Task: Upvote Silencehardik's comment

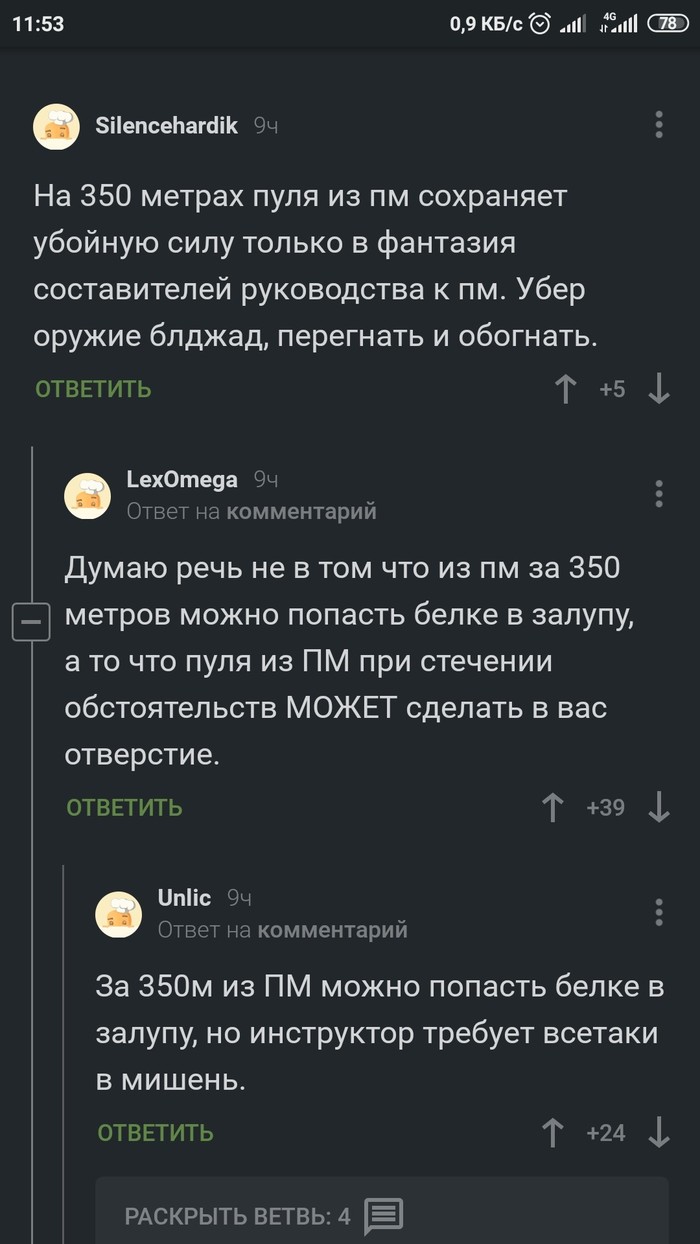Action: [566, 389]
